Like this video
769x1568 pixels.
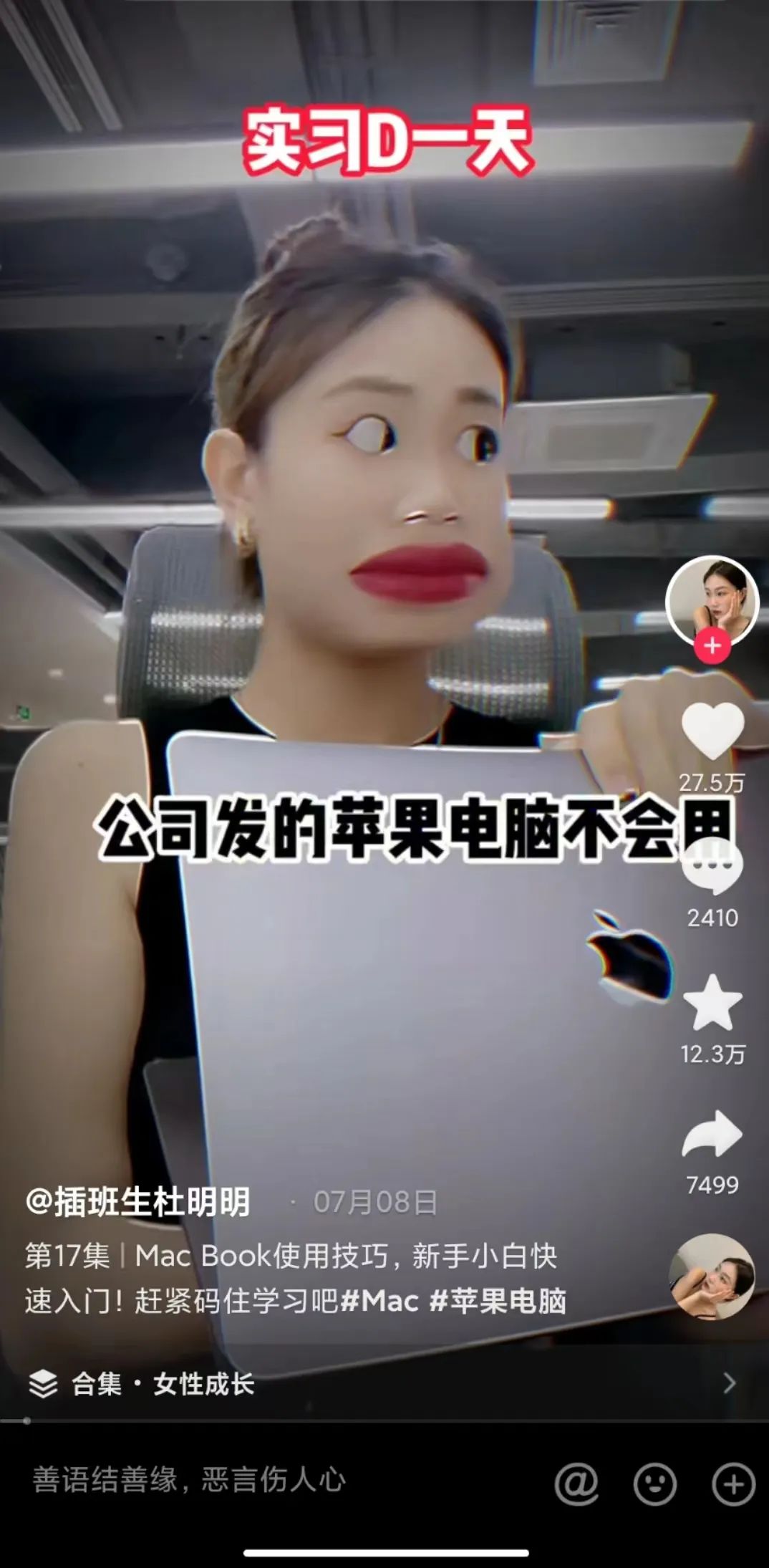coord(712,731)
